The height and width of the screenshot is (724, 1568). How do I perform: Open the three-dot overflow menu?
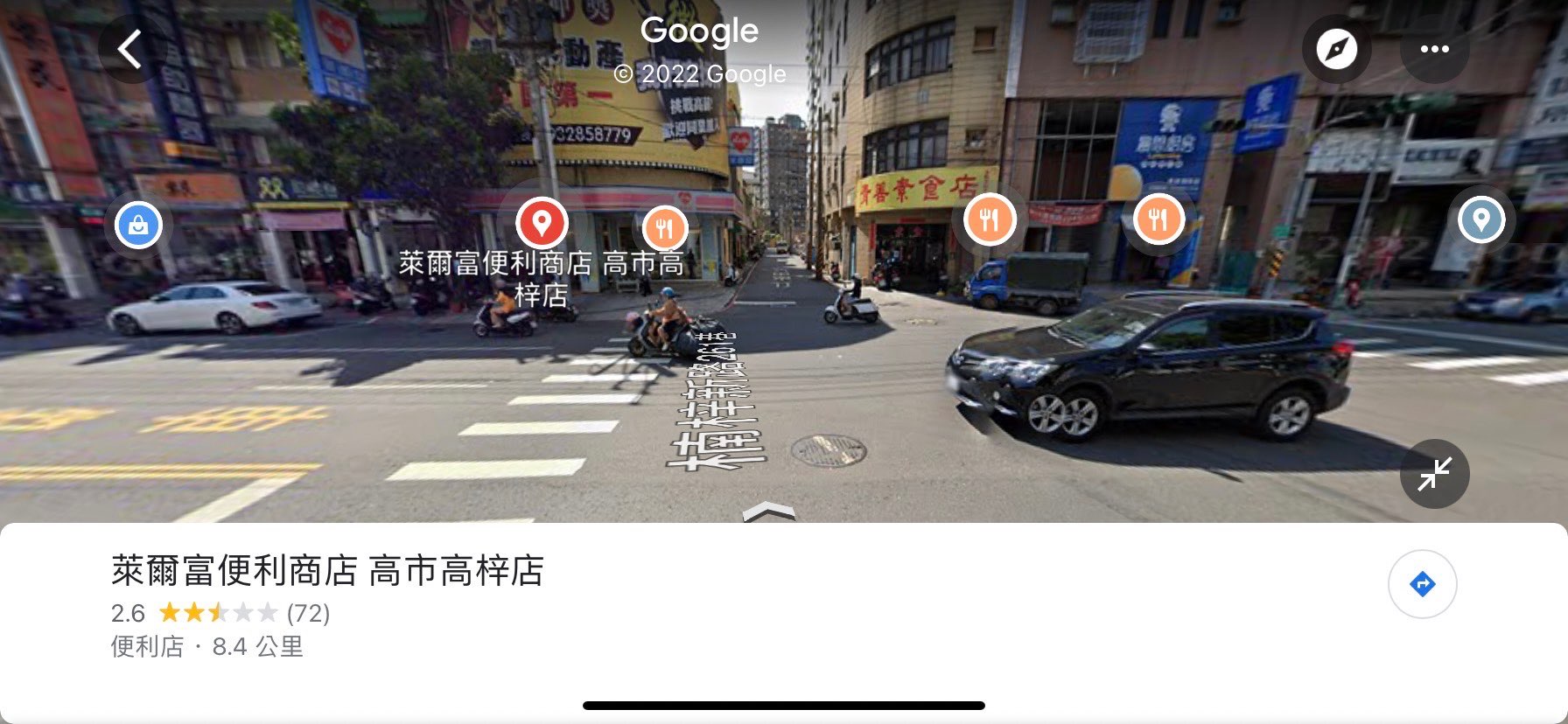(x=1434, y=49)
